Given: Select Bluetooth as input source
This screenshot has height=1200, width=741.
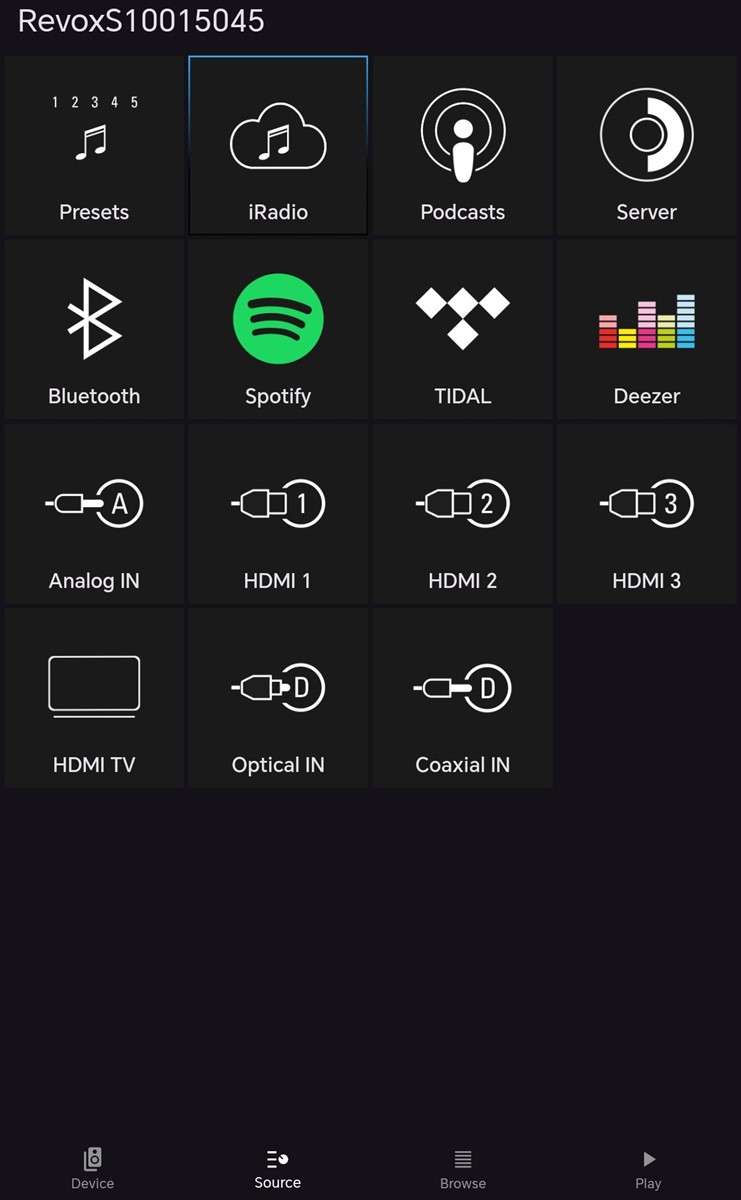Looking at the screenshot, I should tap(94, 330).
